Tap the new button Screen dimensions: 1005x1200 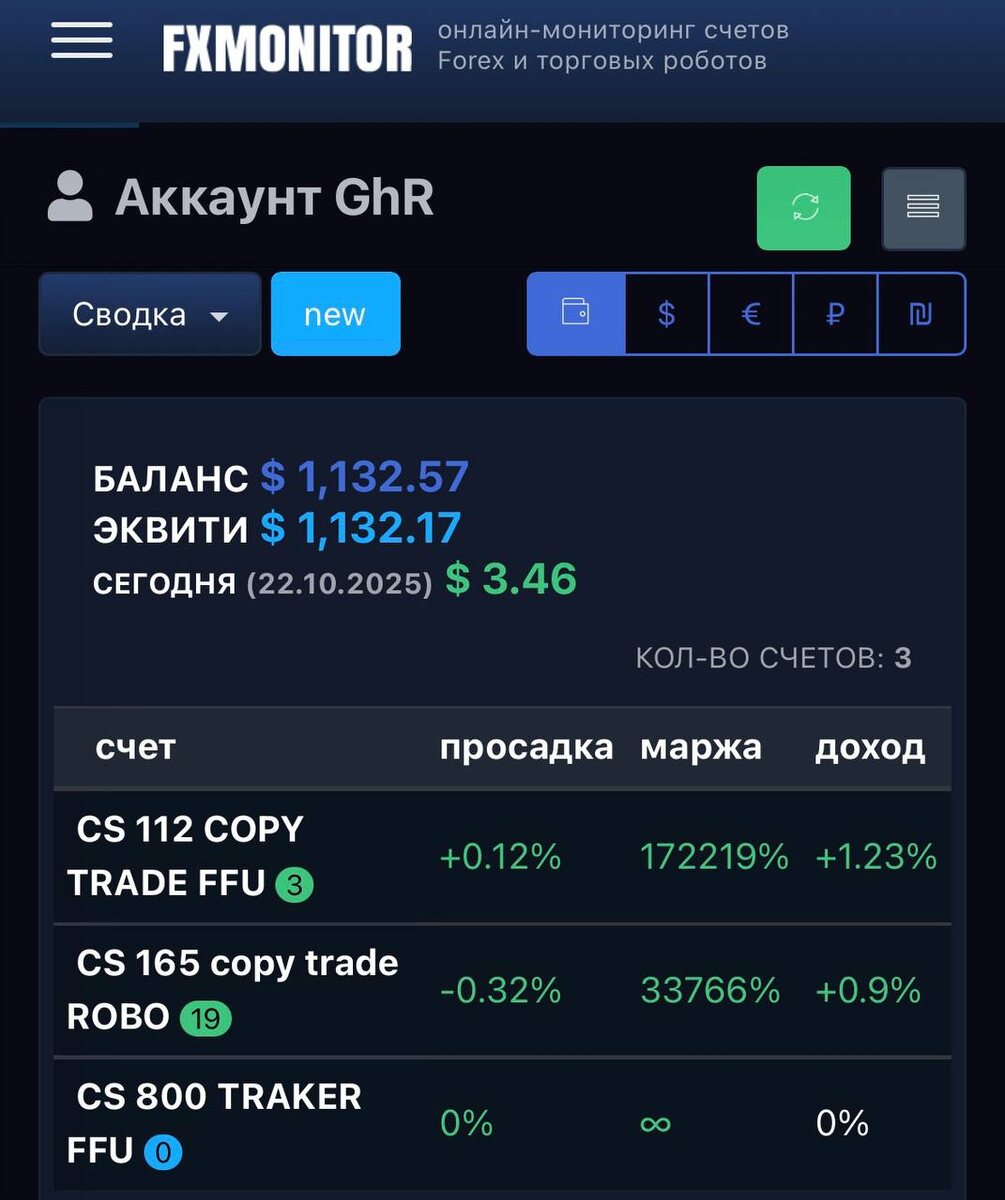coord(335,315)
